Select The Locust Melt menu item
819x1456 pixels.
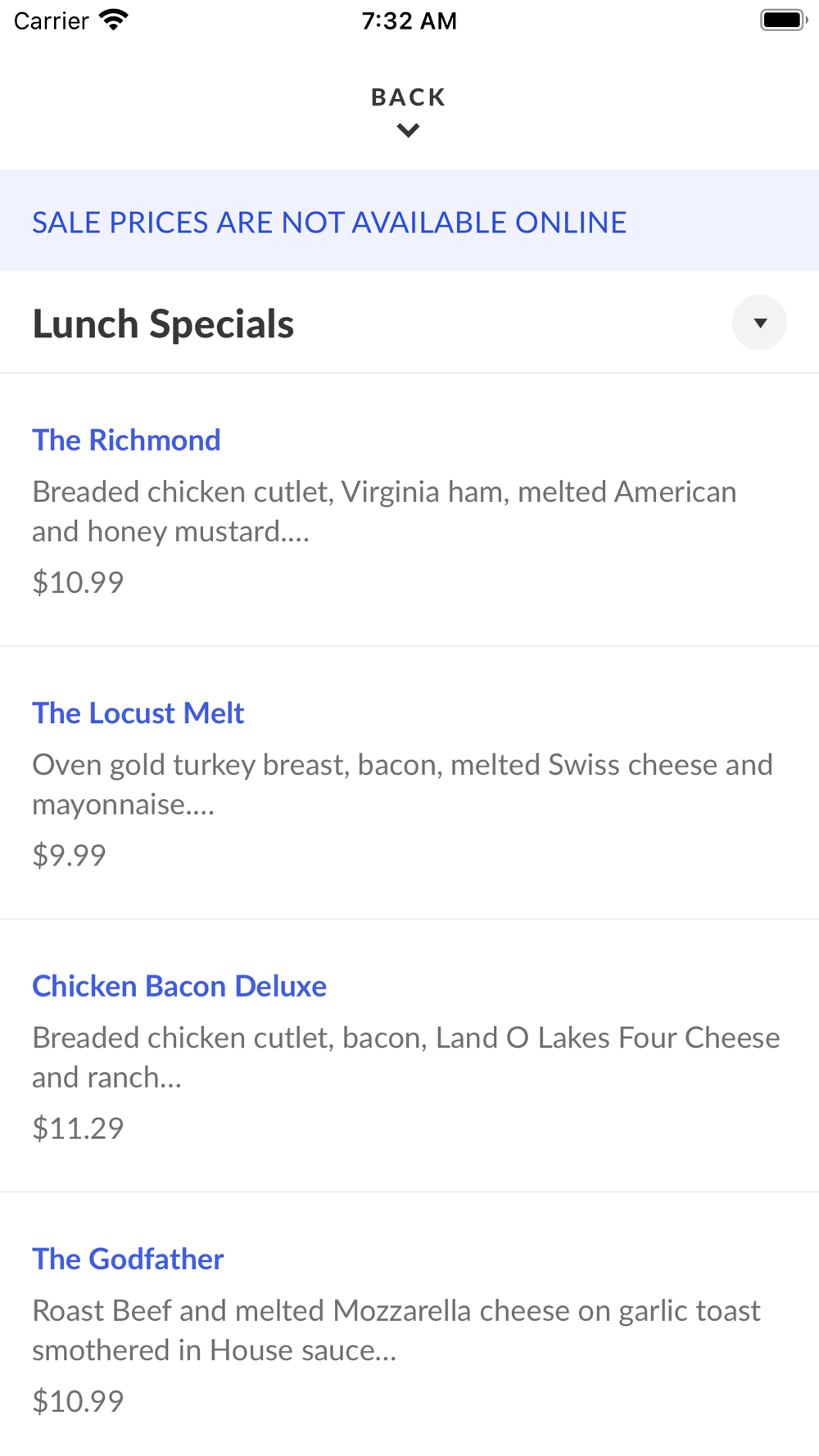click(138, 713)
